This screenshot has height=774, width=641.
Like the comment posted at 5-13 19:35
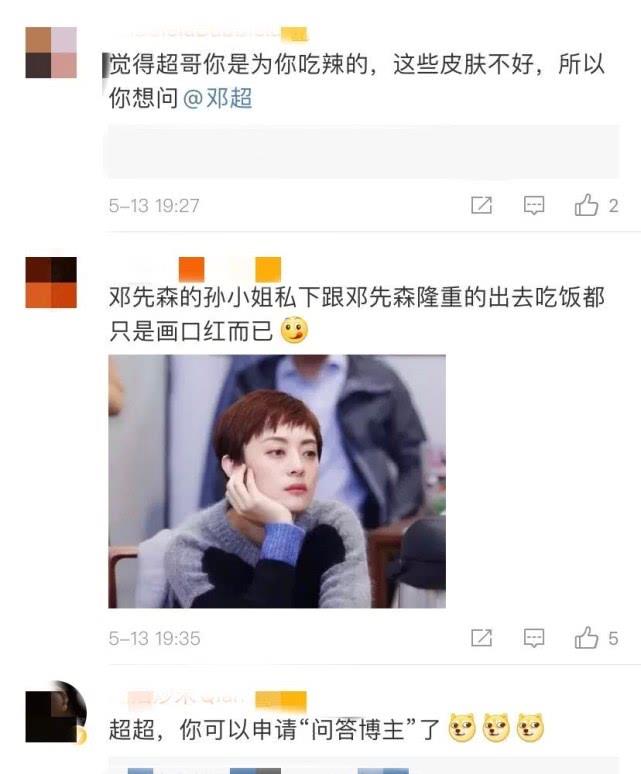587,637
